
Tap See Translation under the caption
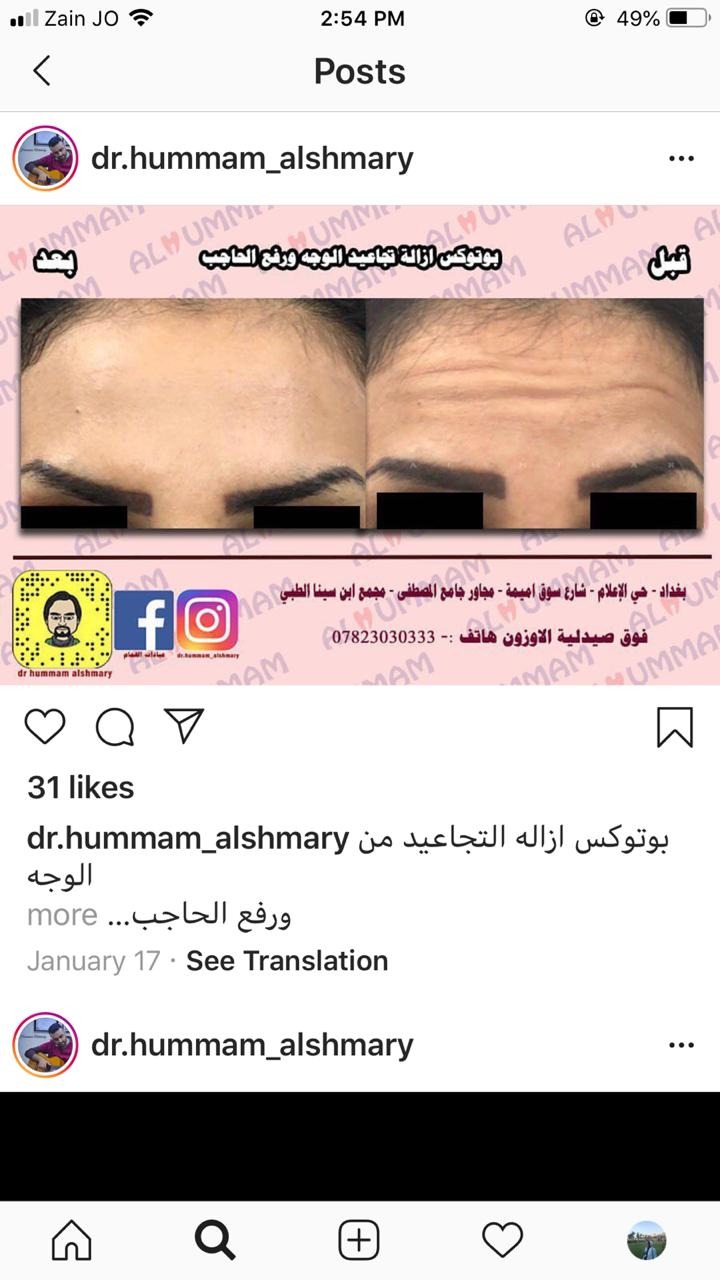pos(287,961)
